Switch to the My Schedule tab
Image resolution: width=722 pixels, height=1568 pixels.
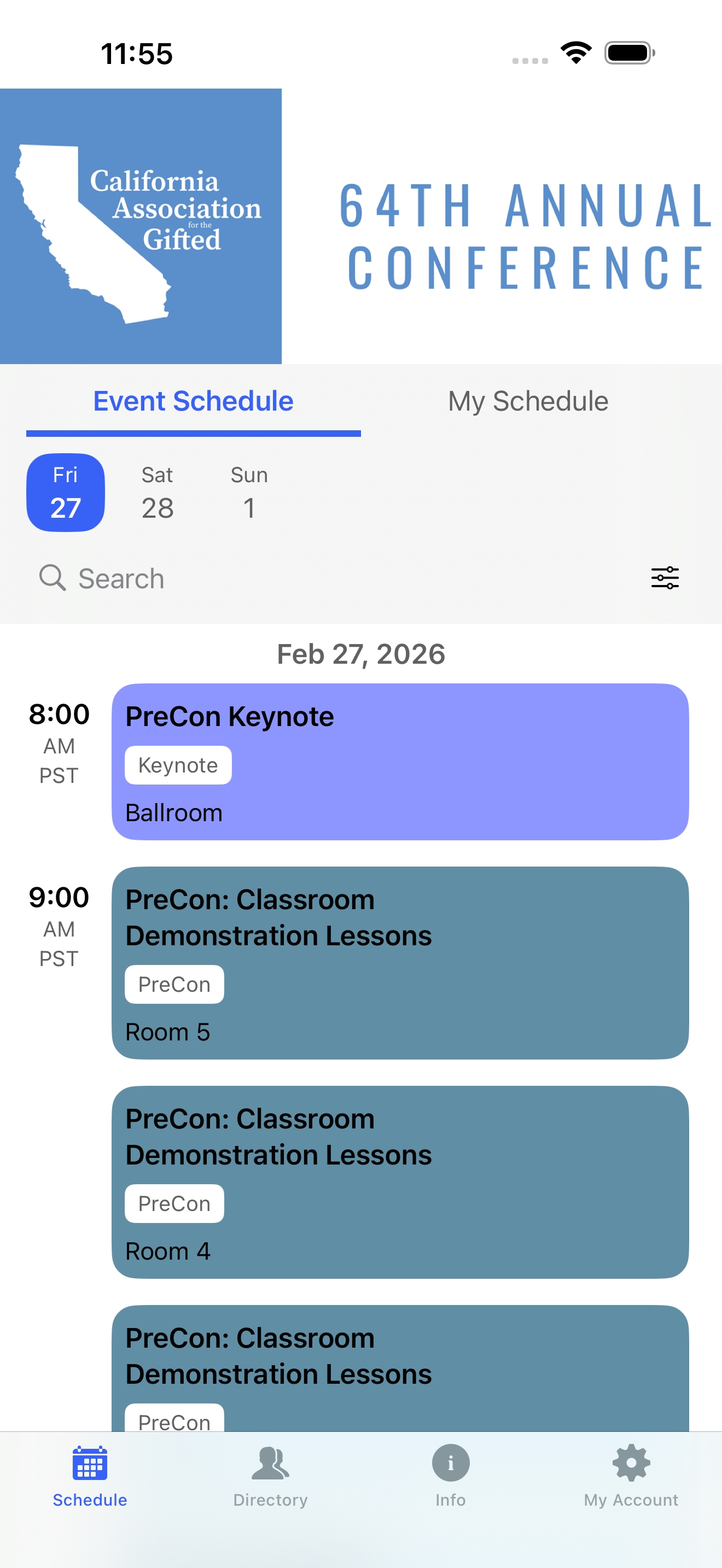pos(528,401)
